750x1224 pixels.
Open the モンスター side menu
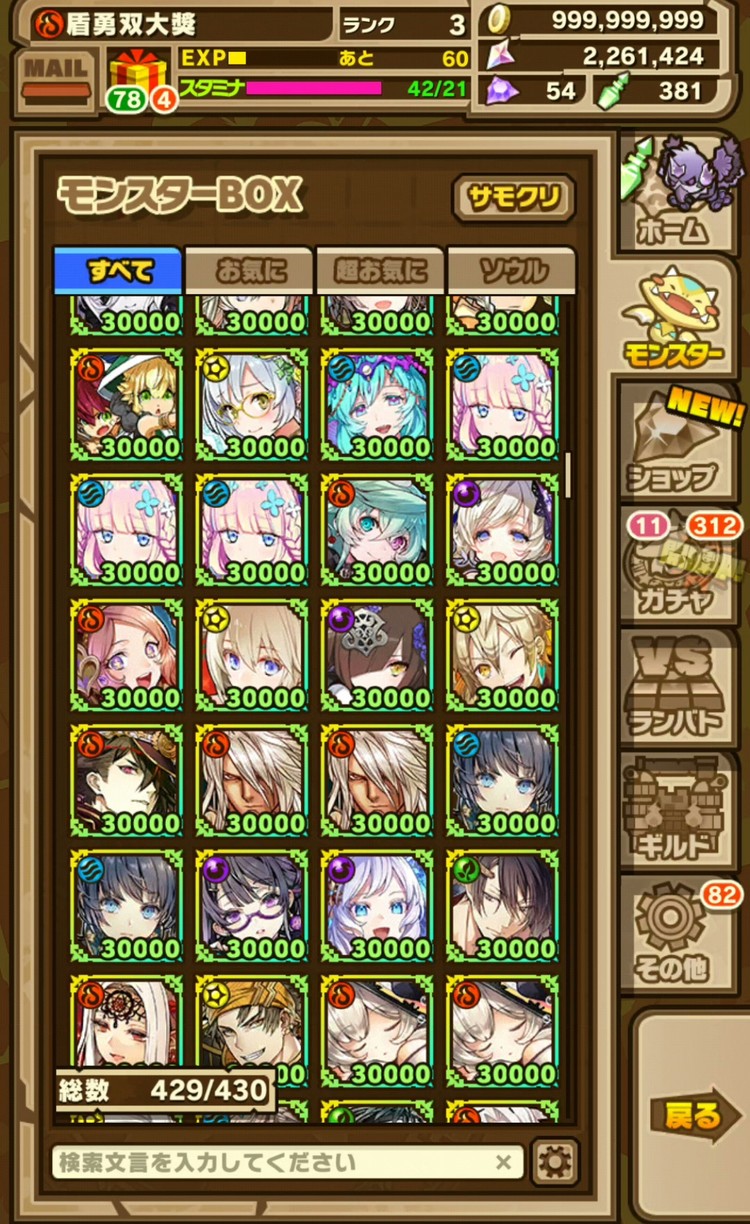[x=684, y=318]
